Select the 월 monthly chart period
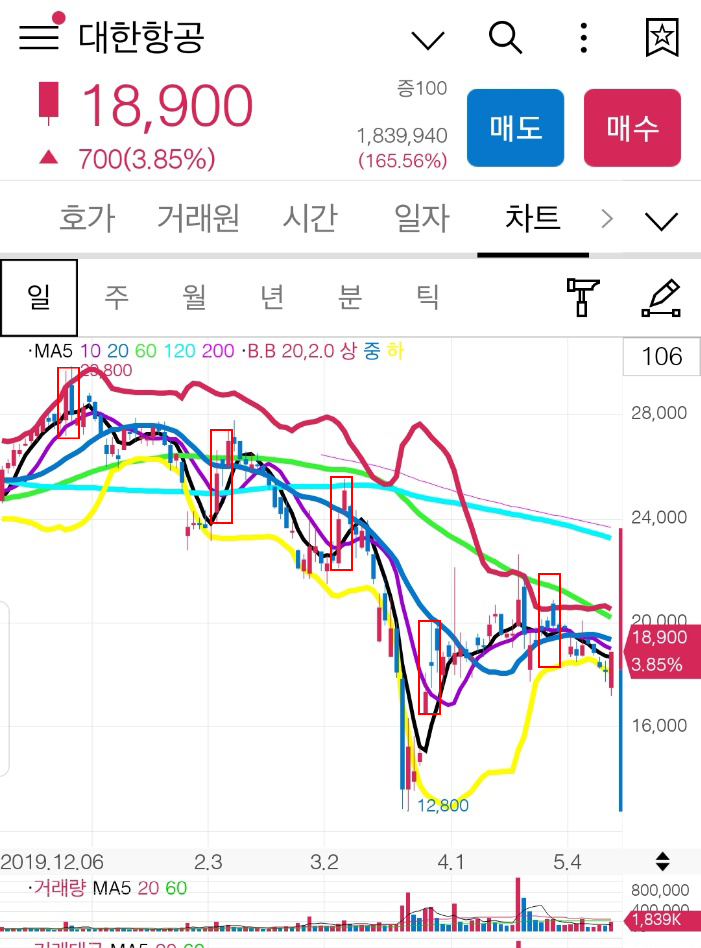Viewport: 701px width, 948px height. point(194,297)
